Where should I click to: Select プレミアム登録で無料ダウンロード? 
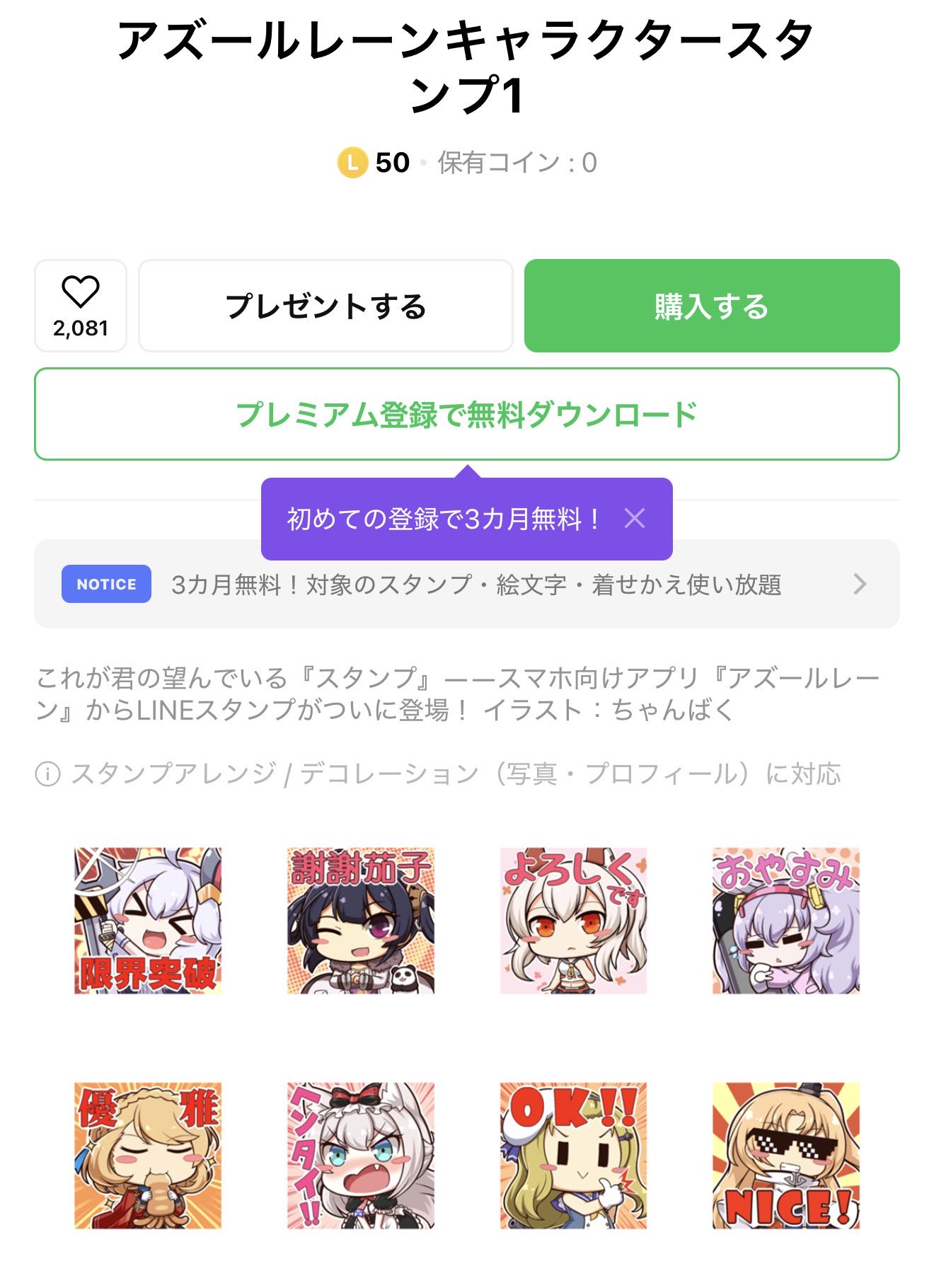(x=466, y=414)
